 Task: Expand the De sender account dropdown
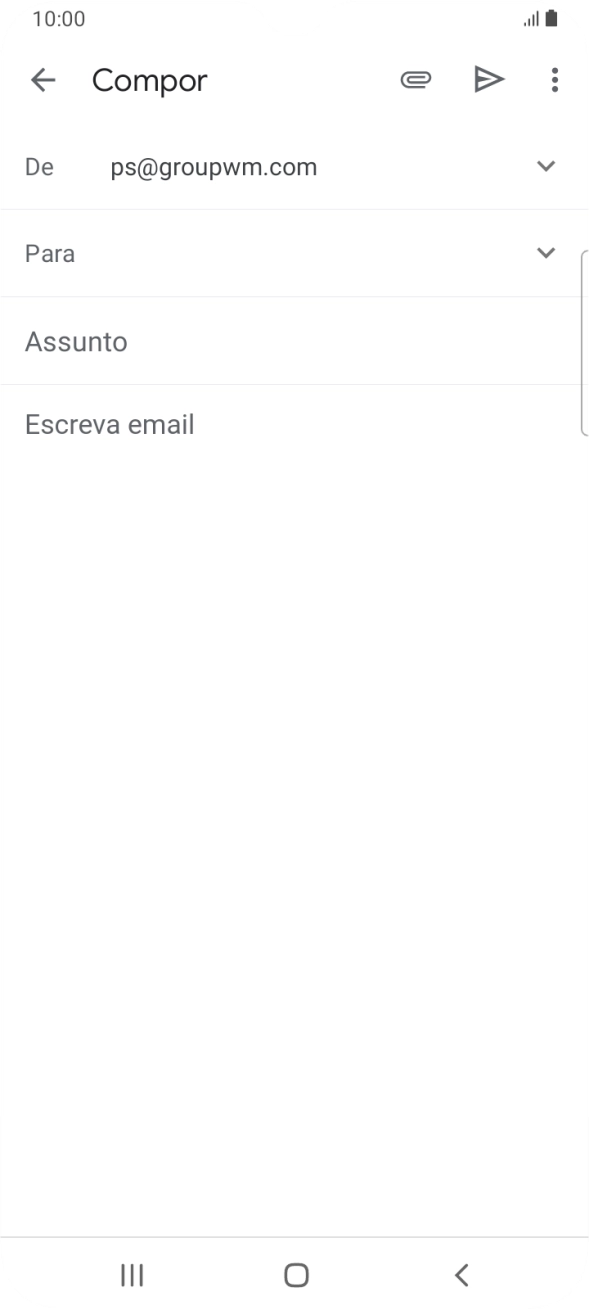(546, 166)
